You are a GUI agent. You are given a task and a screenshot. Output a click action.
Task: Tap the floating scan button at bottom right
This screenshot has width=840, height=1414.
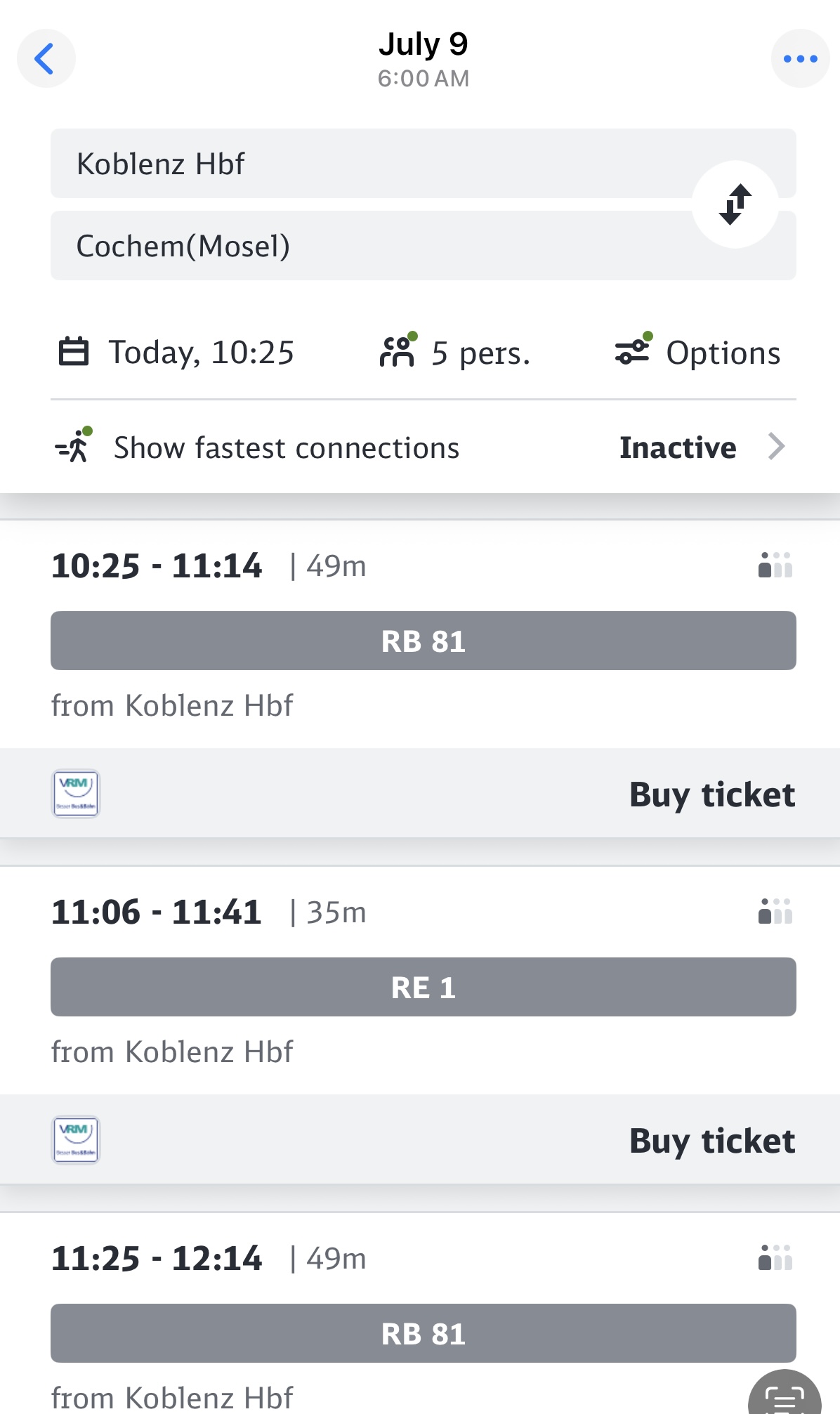coord(785,1394)
